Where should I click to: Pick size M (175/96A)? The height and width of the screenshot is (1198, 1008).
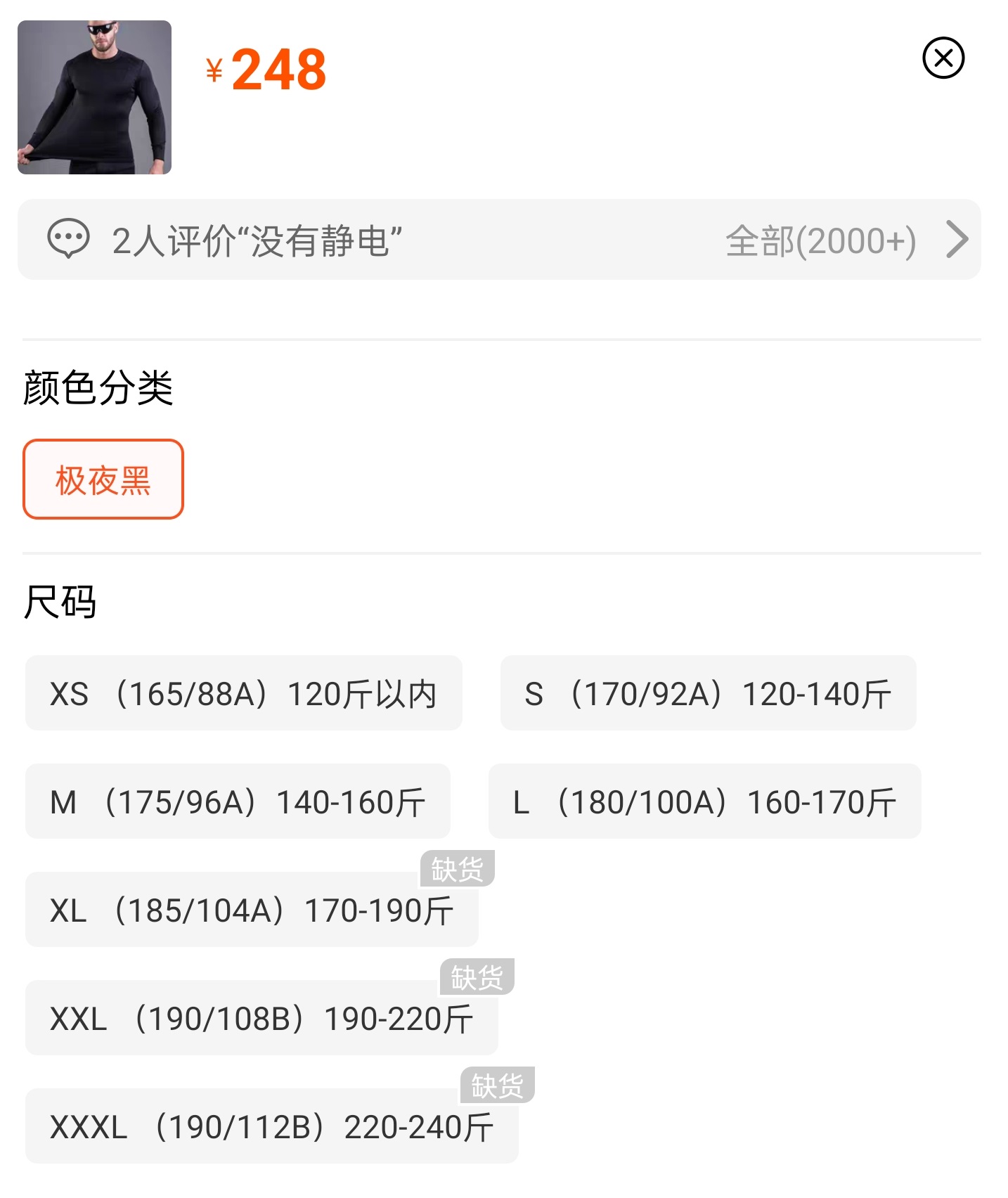click(238, 801)
